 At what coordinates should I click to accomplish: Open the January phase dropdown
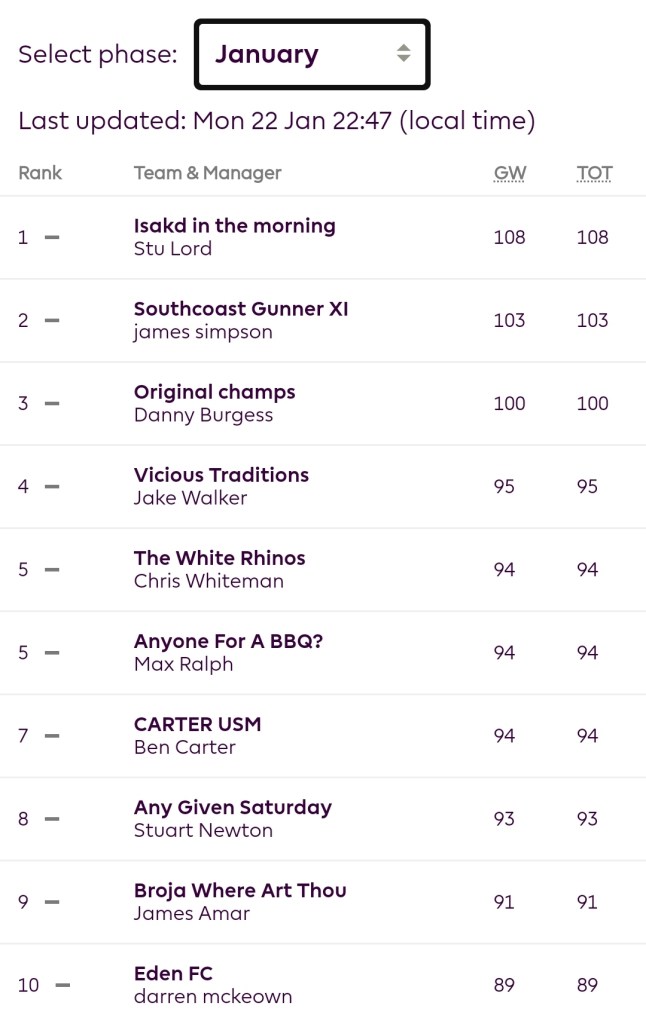point(312,54)
